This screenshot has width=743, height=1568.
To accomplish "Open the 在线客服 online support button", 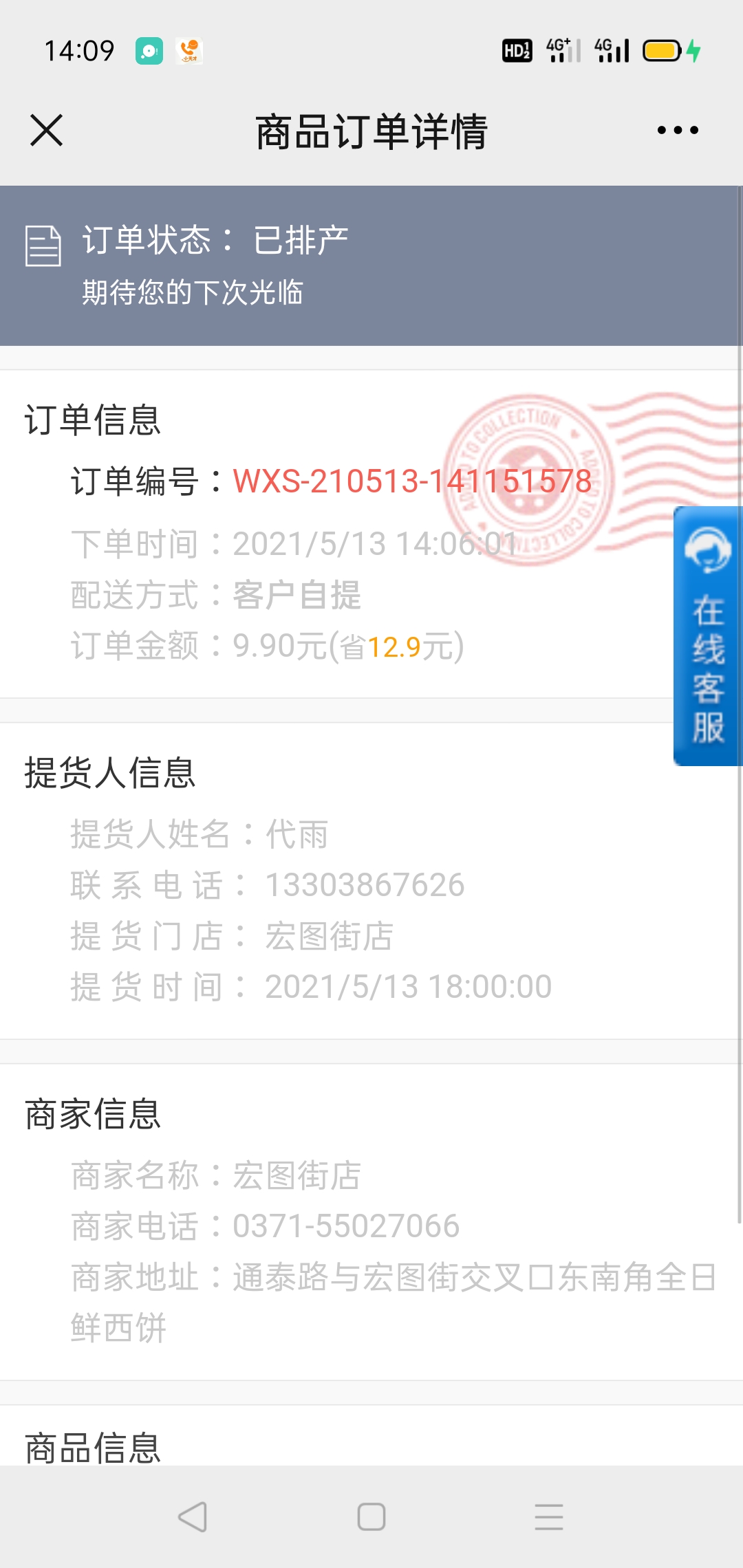I will 708,636.
